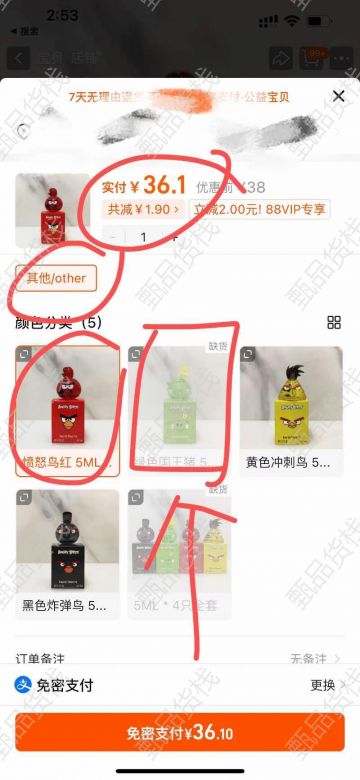The image size is (360, 780).
Task: Switch color options to grid view
Action: click(334, 322)
